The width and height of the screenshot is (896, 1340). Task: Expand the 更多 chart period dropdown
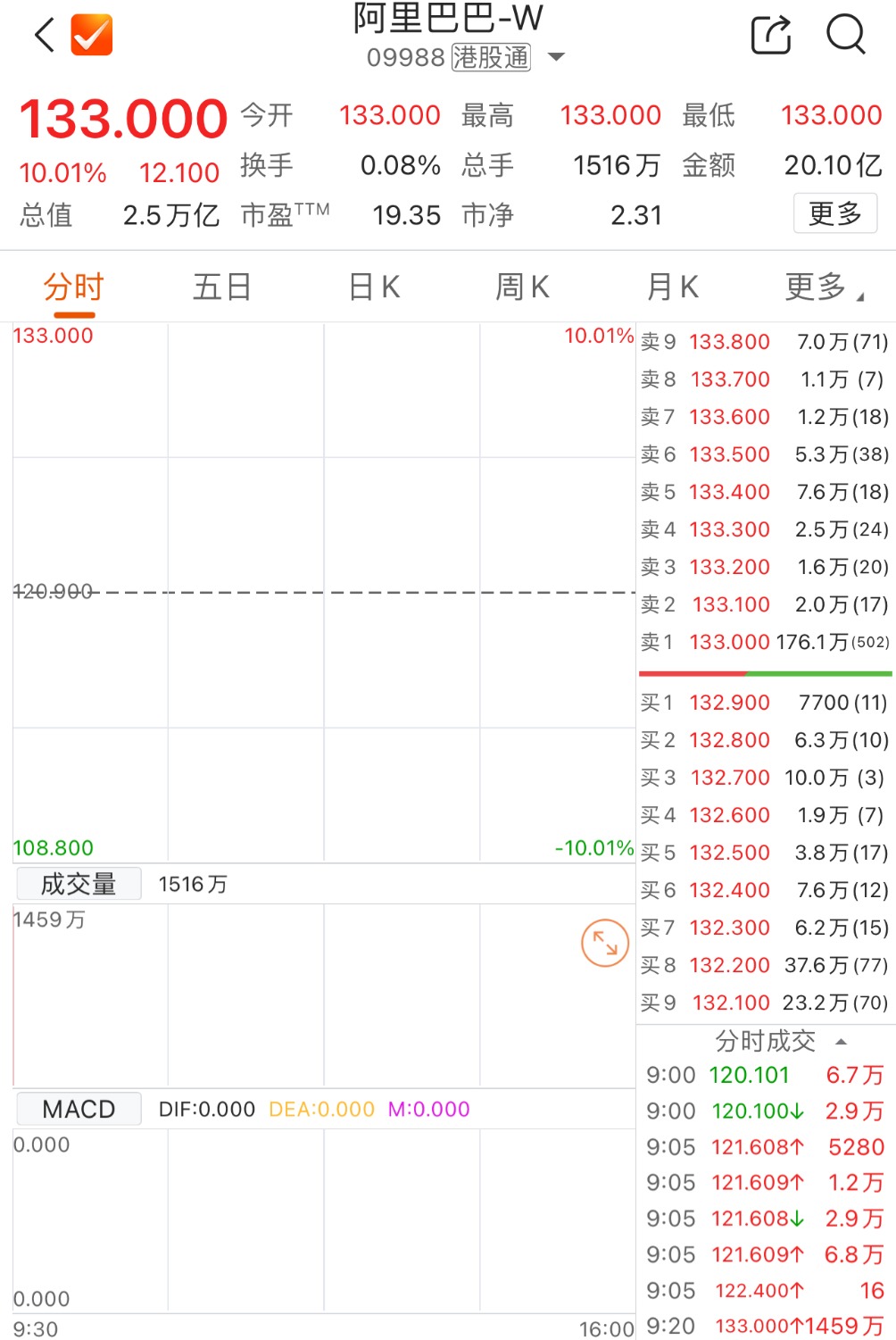pyautogui.click(x=823, y=287)
